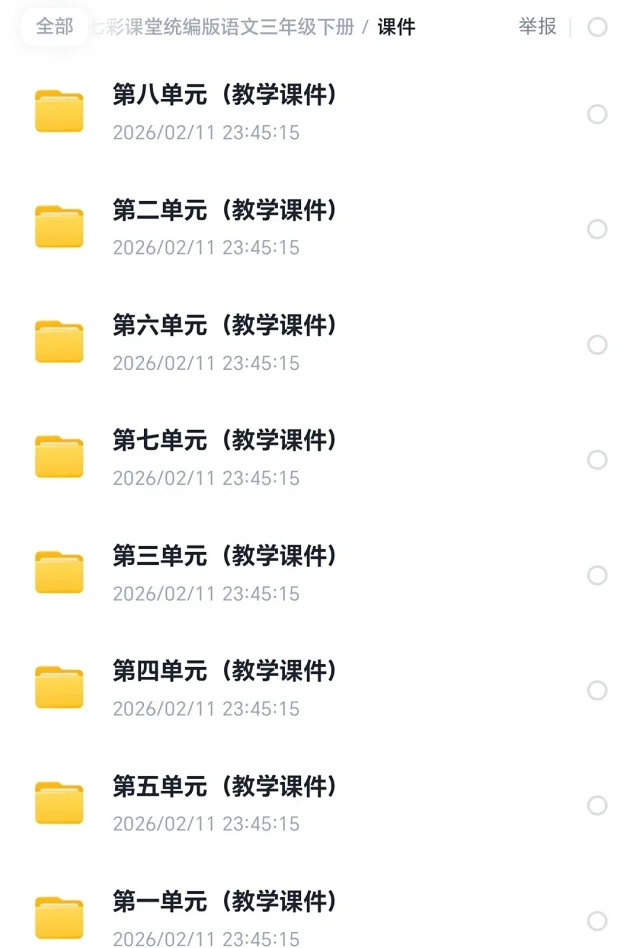
Task: Open the 第六单元（教学课件） folder
Action: tap(224, 326)
